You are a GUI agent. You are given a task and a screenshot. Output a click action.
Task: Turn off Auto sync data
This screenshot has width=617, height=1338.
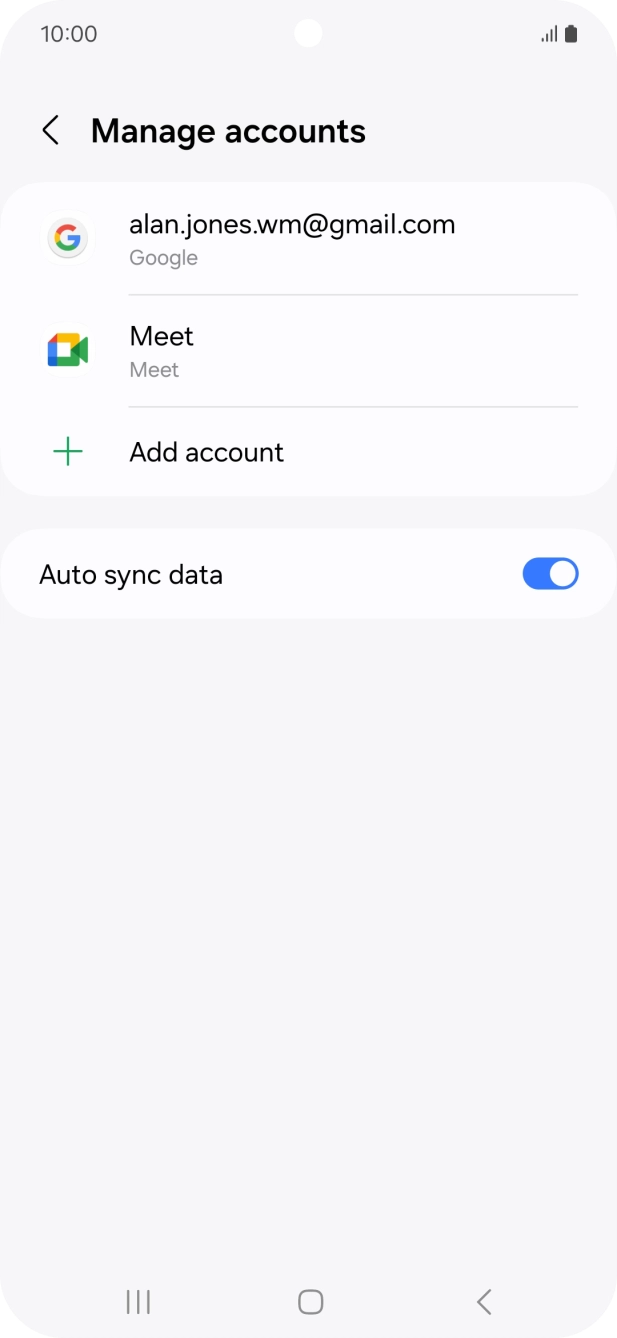550,574
